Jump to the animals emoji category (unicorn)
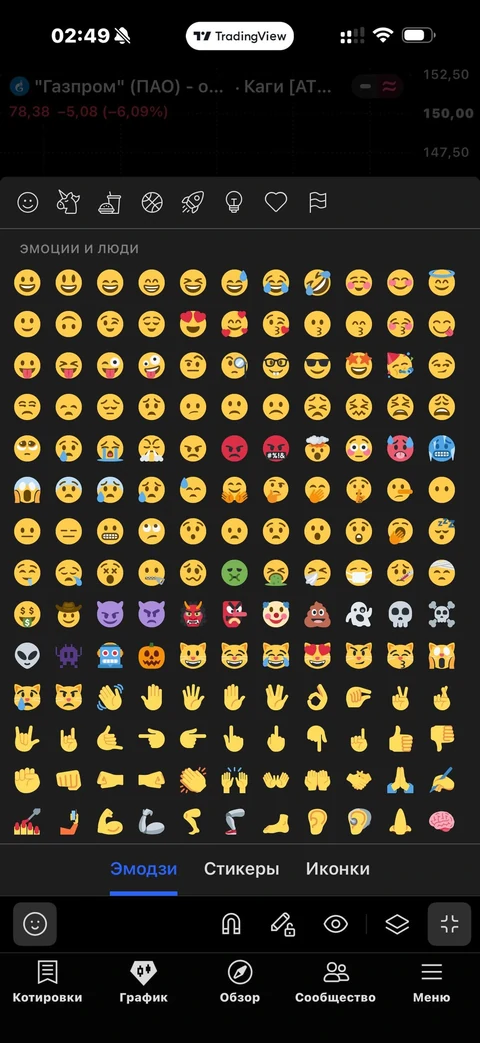 (x=68, y=202)
